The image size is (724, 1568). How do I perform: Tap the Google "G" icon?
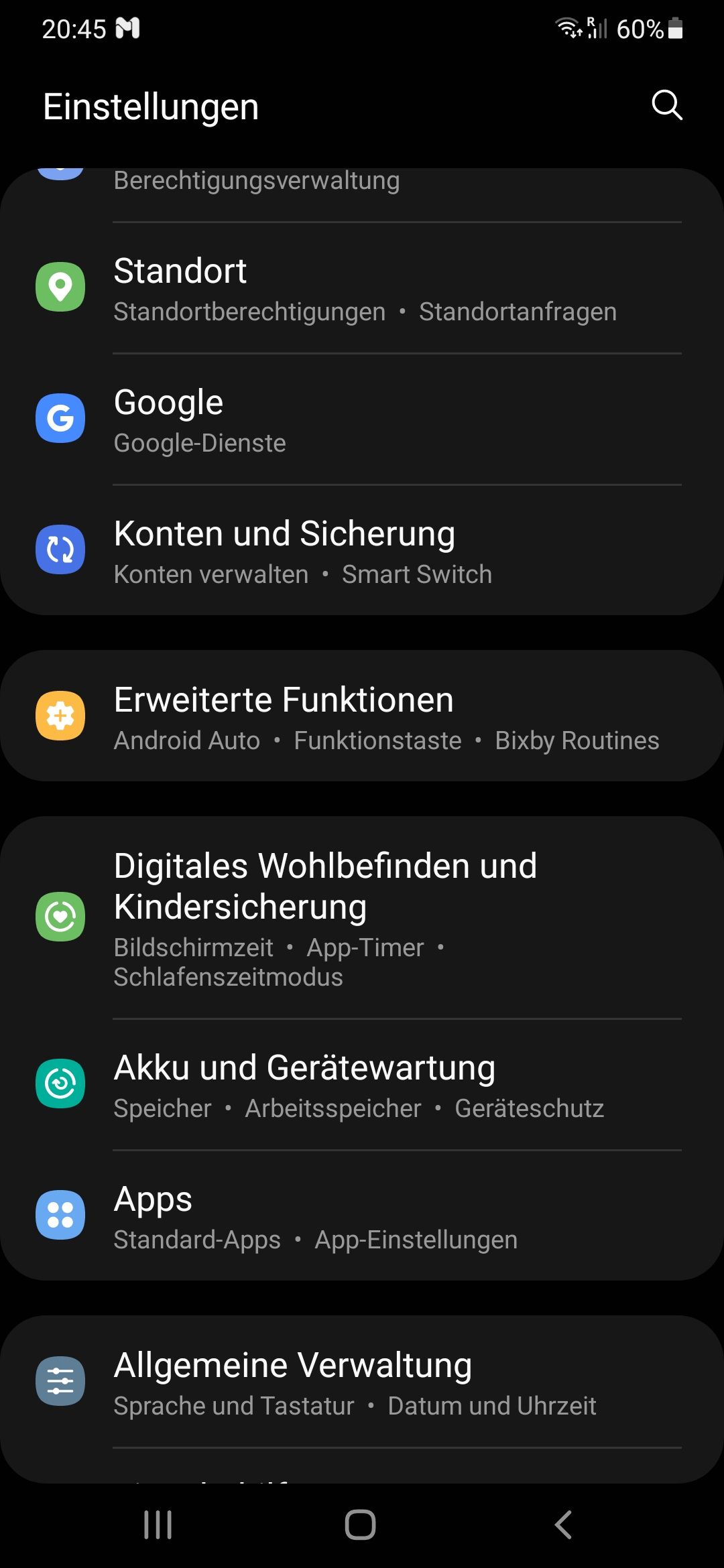(61, 419)
